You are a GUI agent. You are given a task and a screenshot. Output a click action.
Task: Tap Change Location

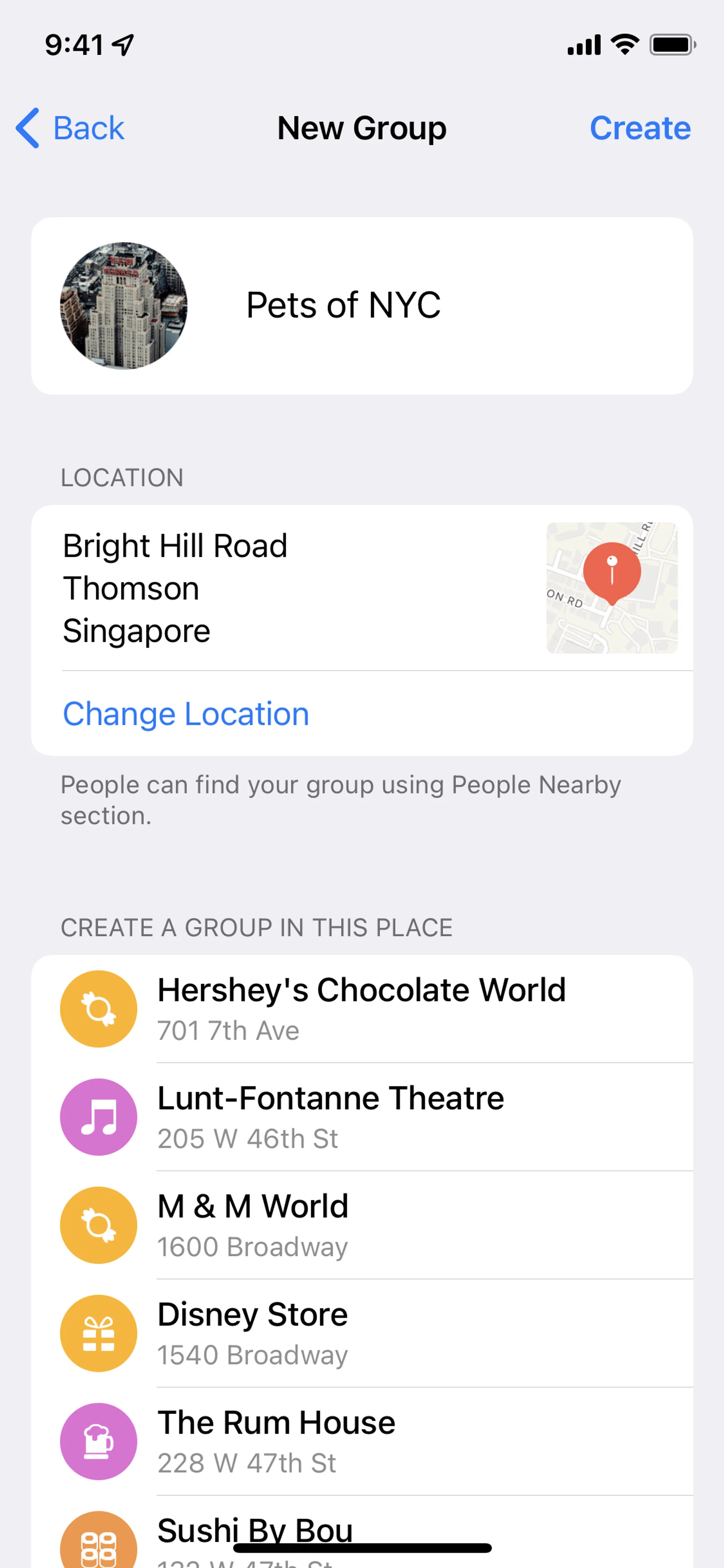click(186, 713)
